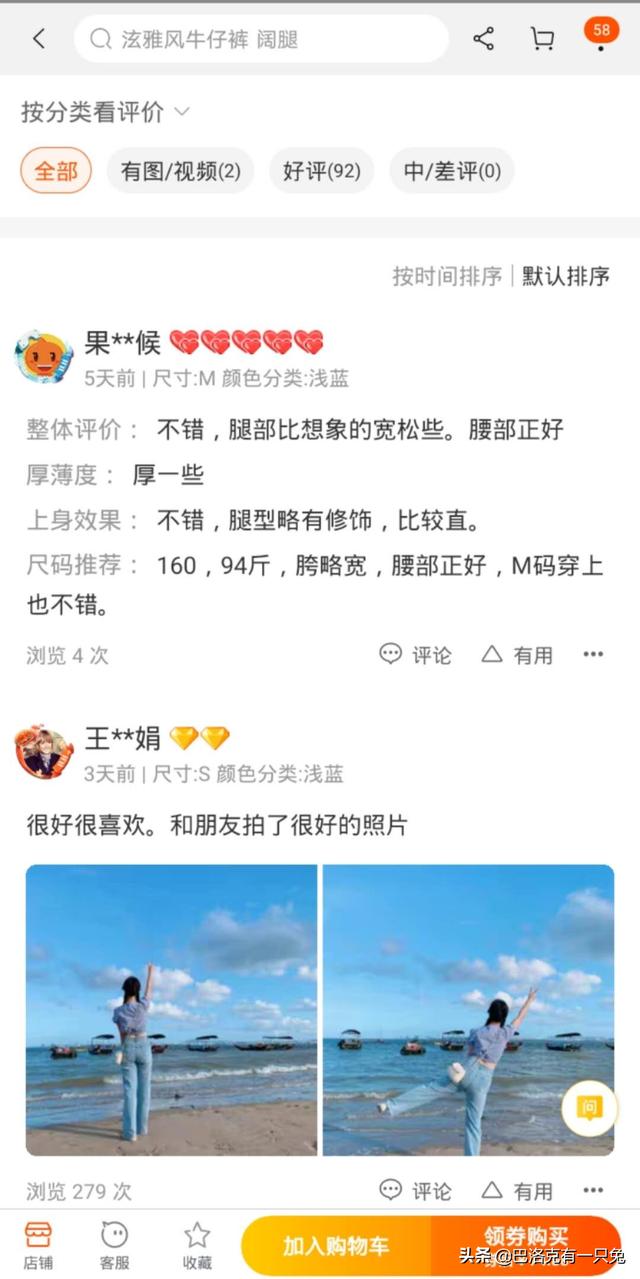Sort reviews by 按时间排序

click(x=447, y=276)
